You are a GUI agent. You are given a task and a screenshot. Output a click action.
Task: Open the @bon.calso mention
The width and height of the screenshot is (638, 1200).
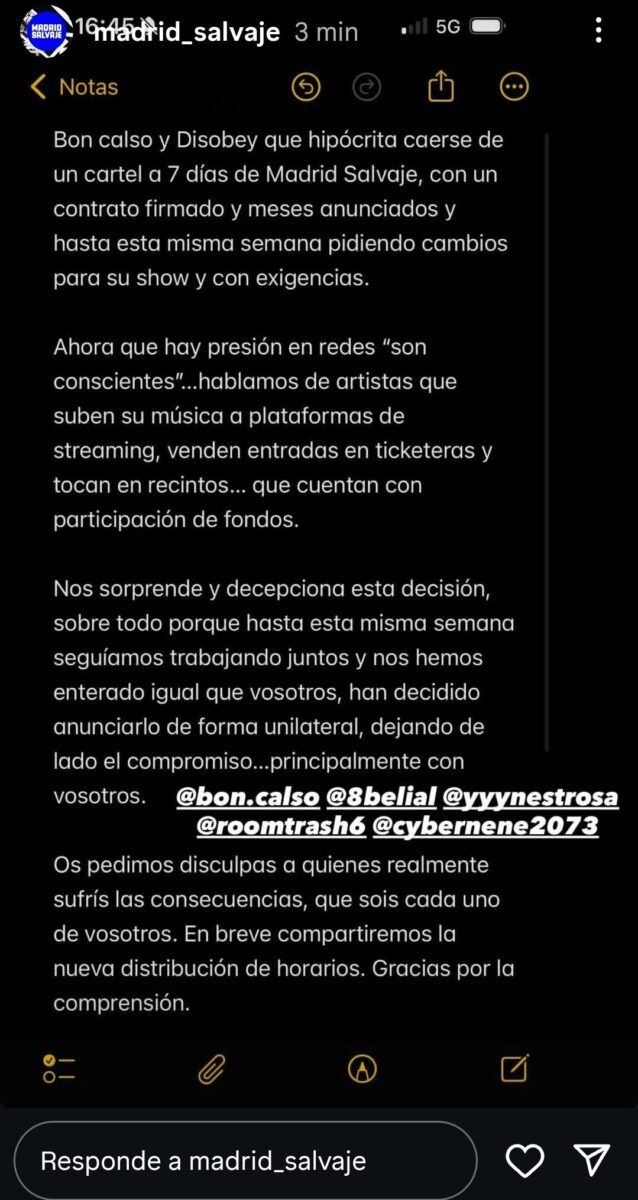click(x=248, y=798)
